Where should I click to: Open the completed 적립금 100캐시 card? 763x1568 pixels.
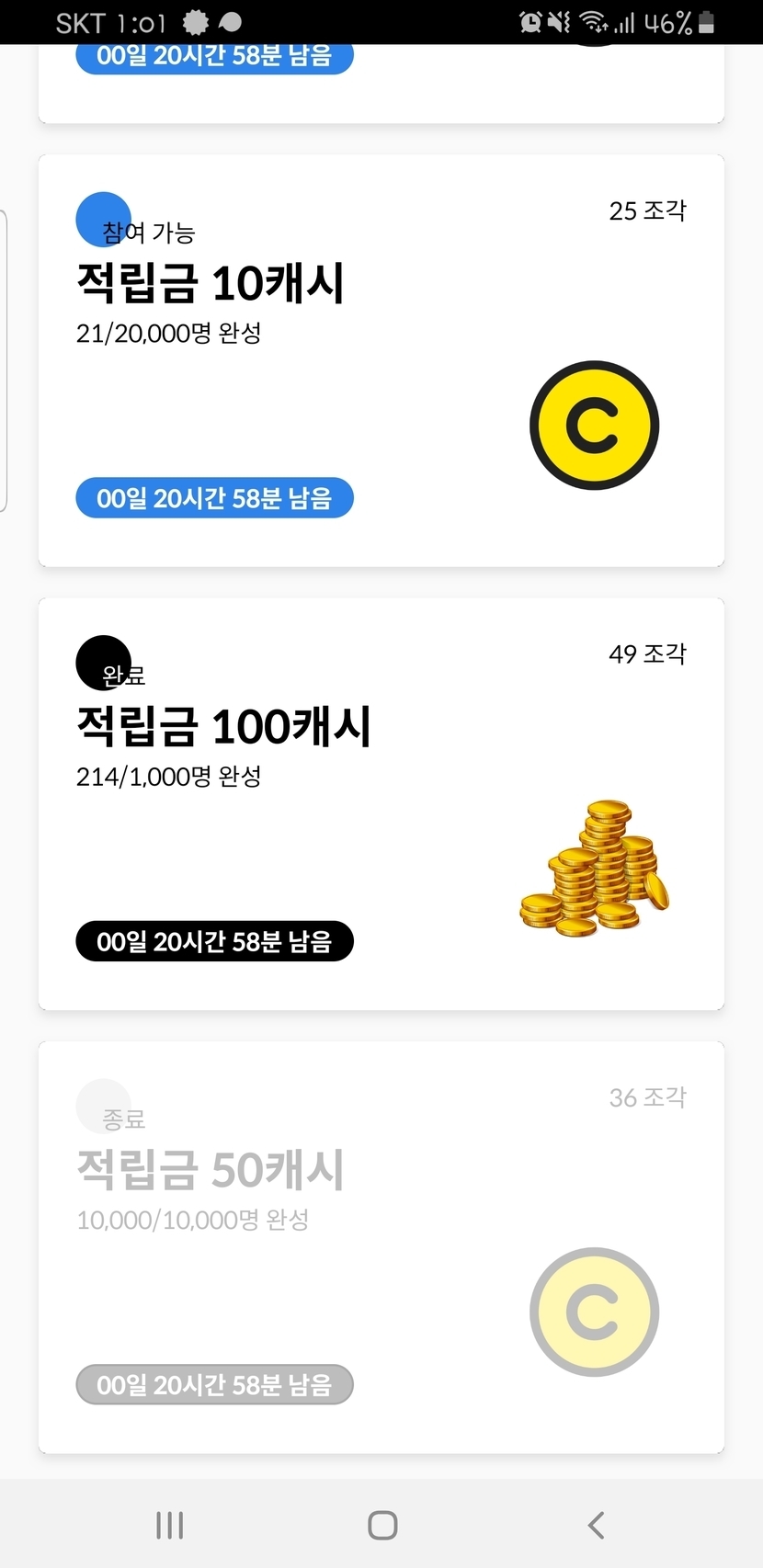pos(381,803)
